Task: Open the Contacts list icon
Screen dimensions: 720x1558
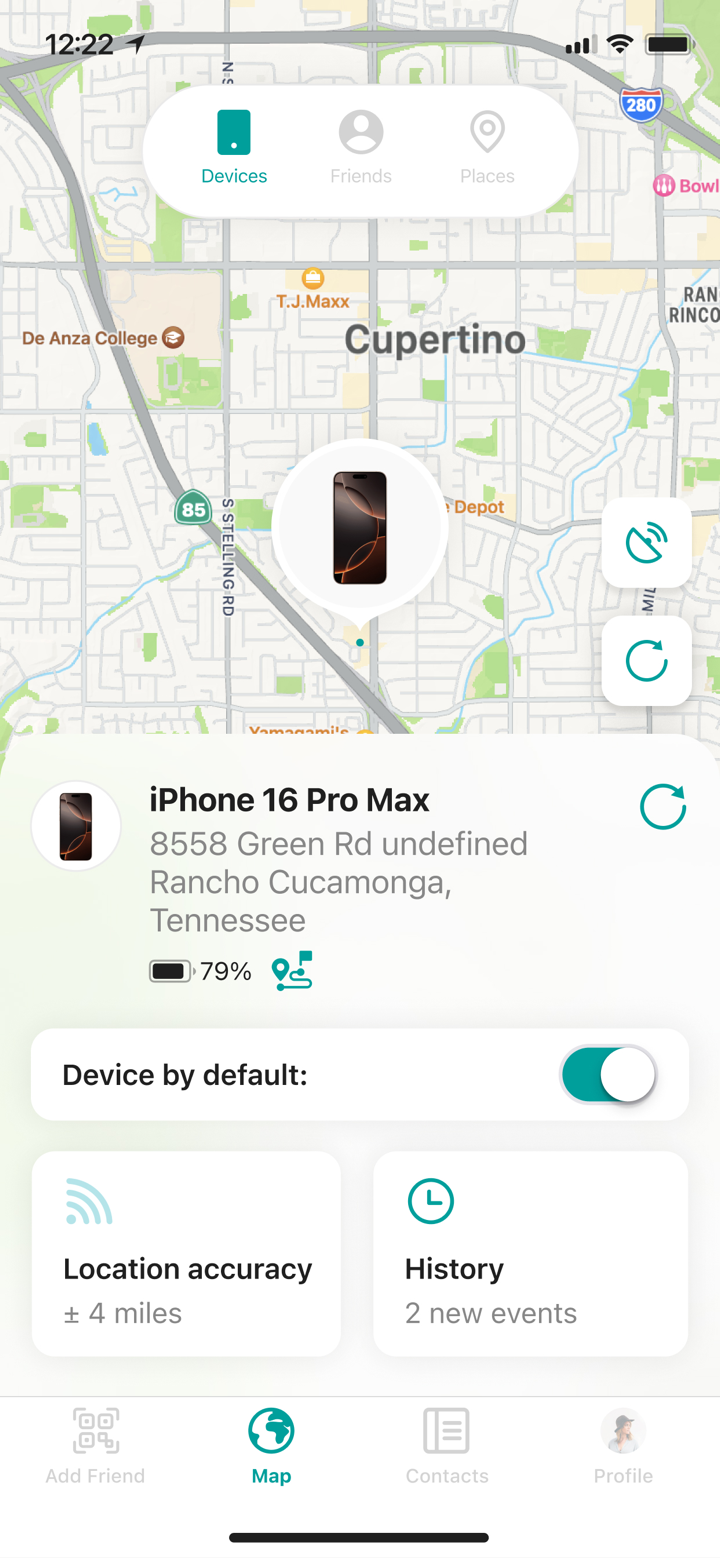Action: click(x=446, y=1429)
